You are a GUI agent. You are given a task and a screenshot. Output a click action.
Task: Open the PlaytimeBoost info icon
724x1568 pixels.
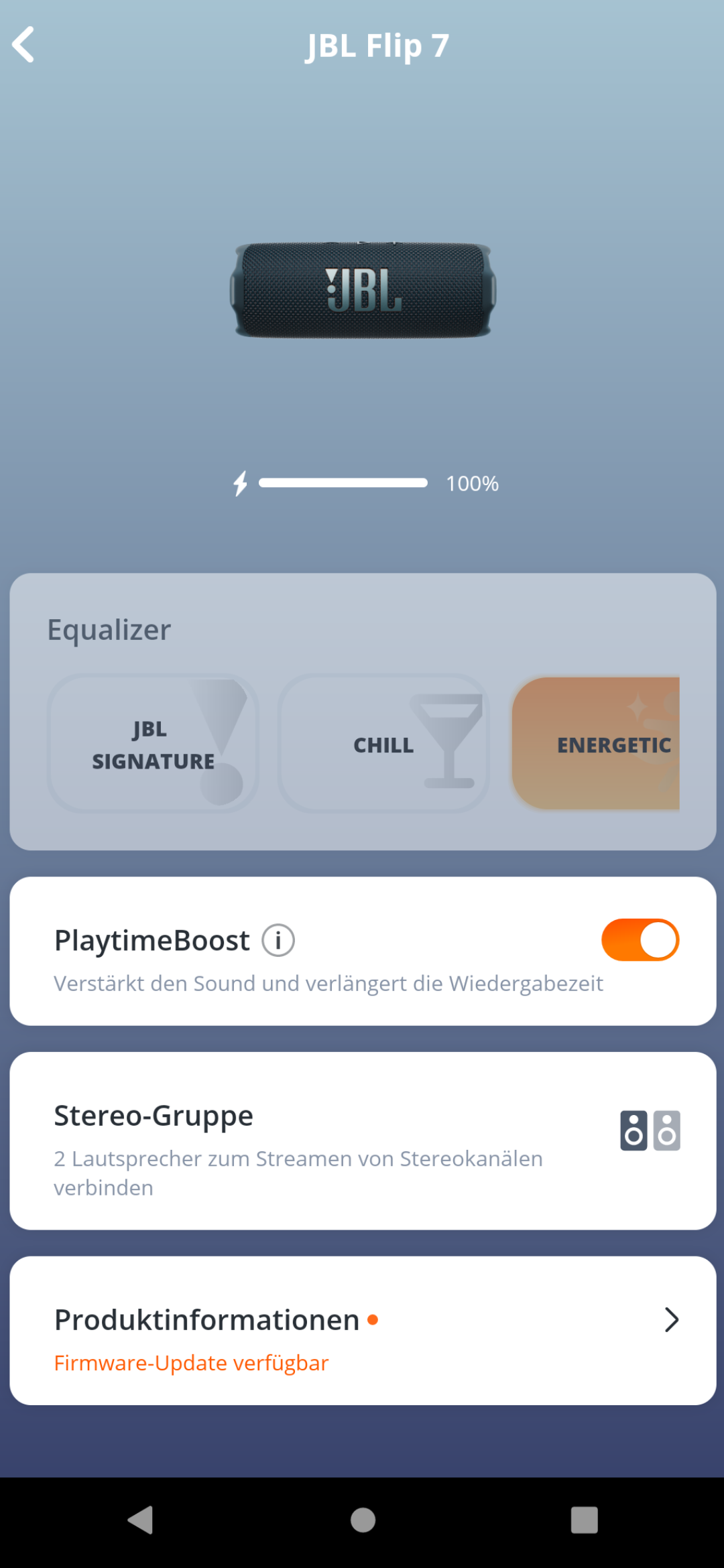tap(278, 940)
